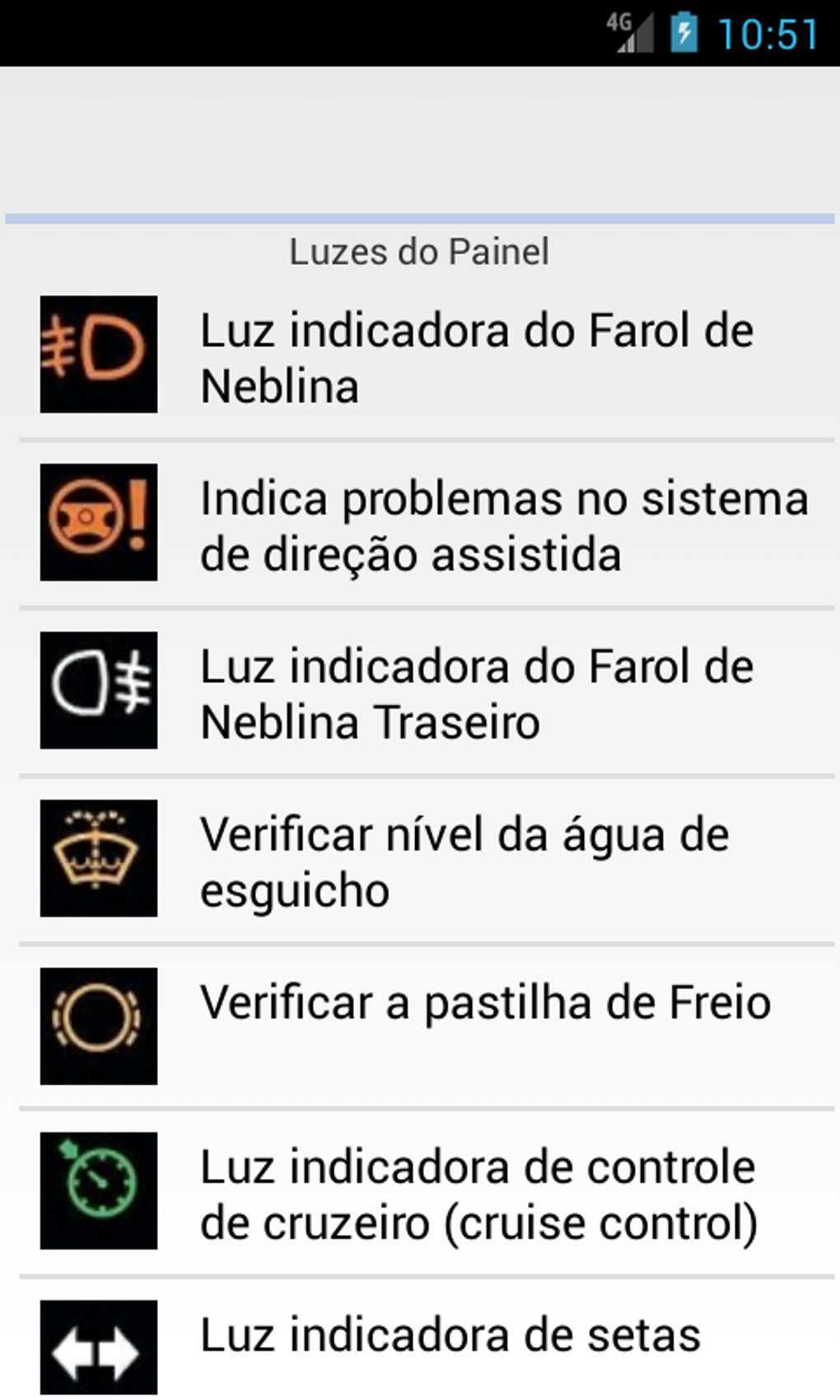Tap Verificar nível da água de esguicho
840x1400 pixels.
click(x=464, y=861)
